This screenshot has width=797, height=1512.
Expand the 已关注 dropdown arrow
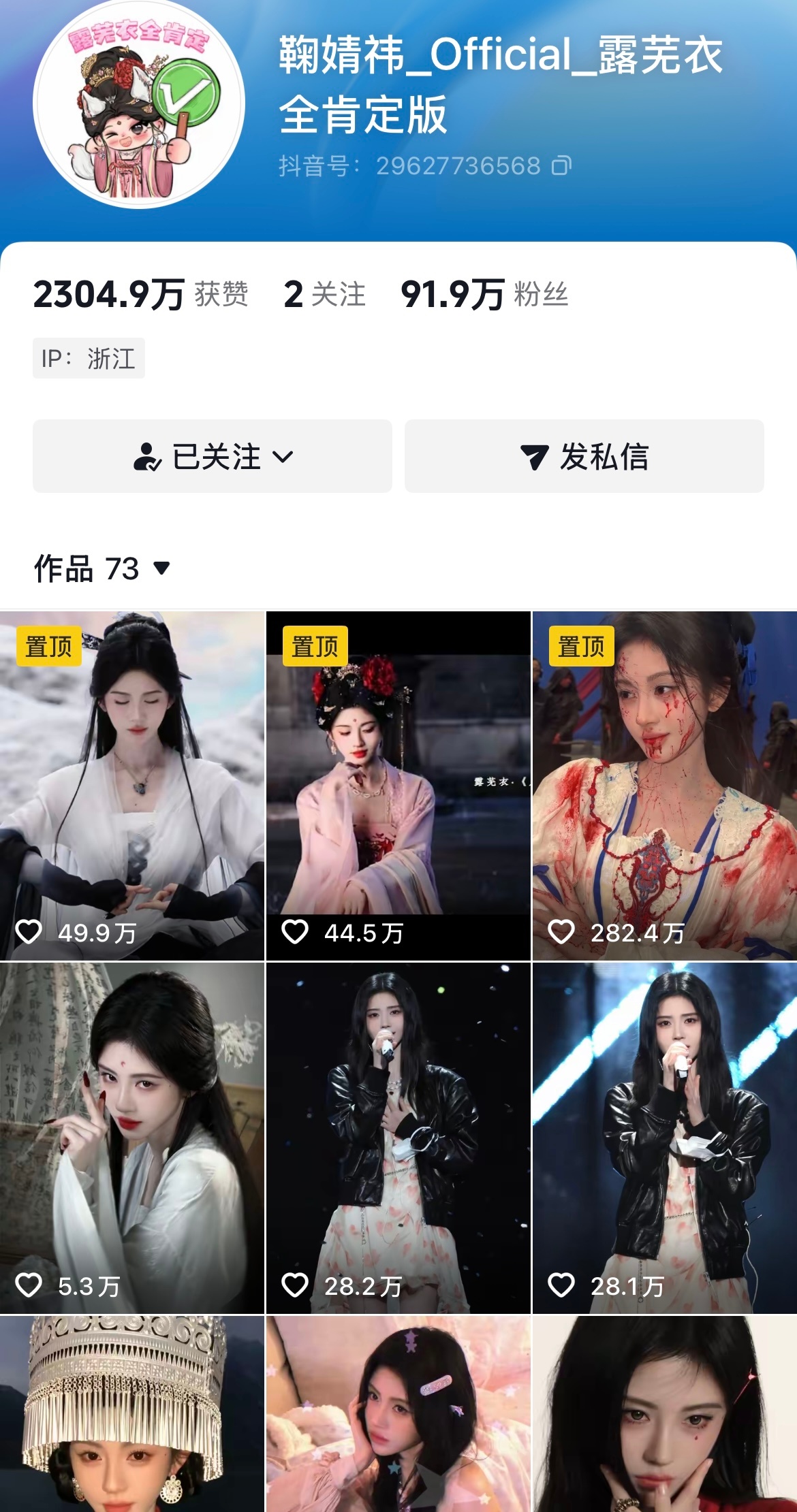pos(284,457)
